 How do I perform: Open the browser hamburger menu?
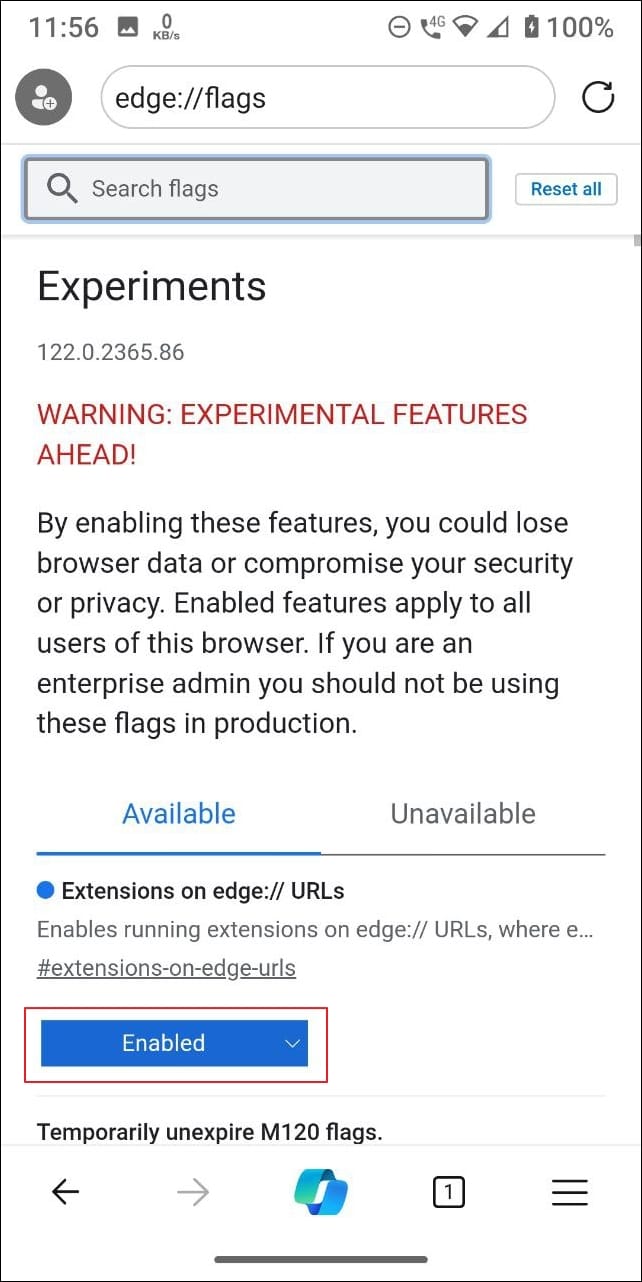pyautogui.click(x=570, y=1191)
